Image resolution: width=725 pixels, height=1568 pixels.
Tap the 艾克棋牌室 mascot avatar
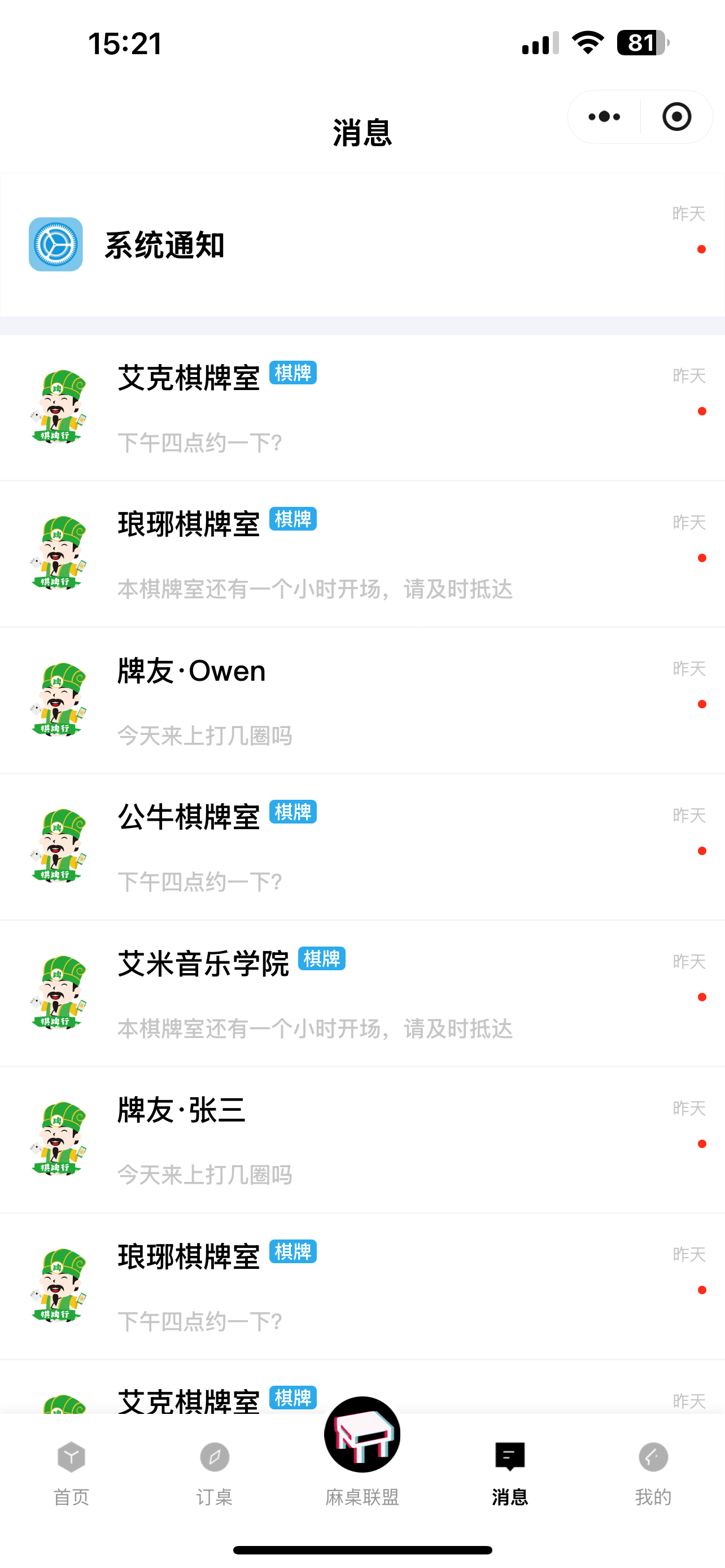pos(58,408)
